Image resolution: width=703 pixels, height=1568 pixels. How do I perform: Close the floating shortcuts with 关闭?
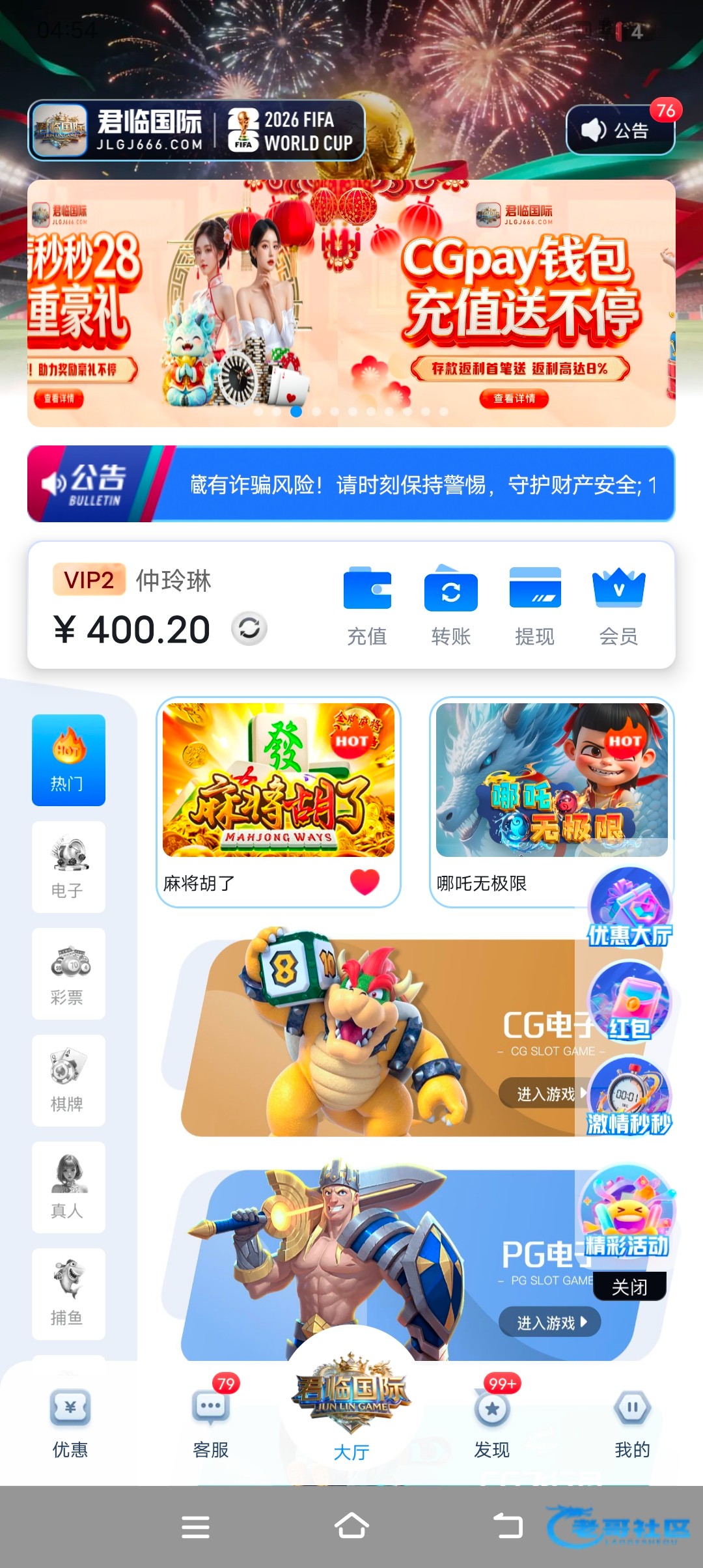(629, 1287)
